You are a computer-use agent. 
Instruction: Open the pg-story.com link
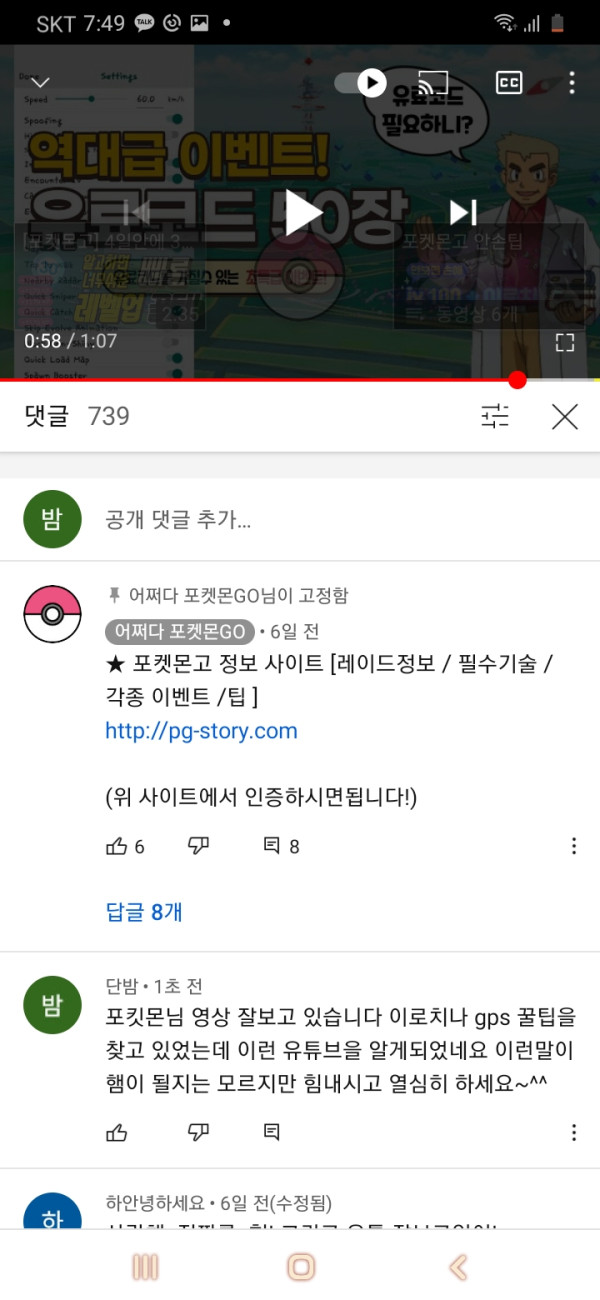[x=201, y=731]
